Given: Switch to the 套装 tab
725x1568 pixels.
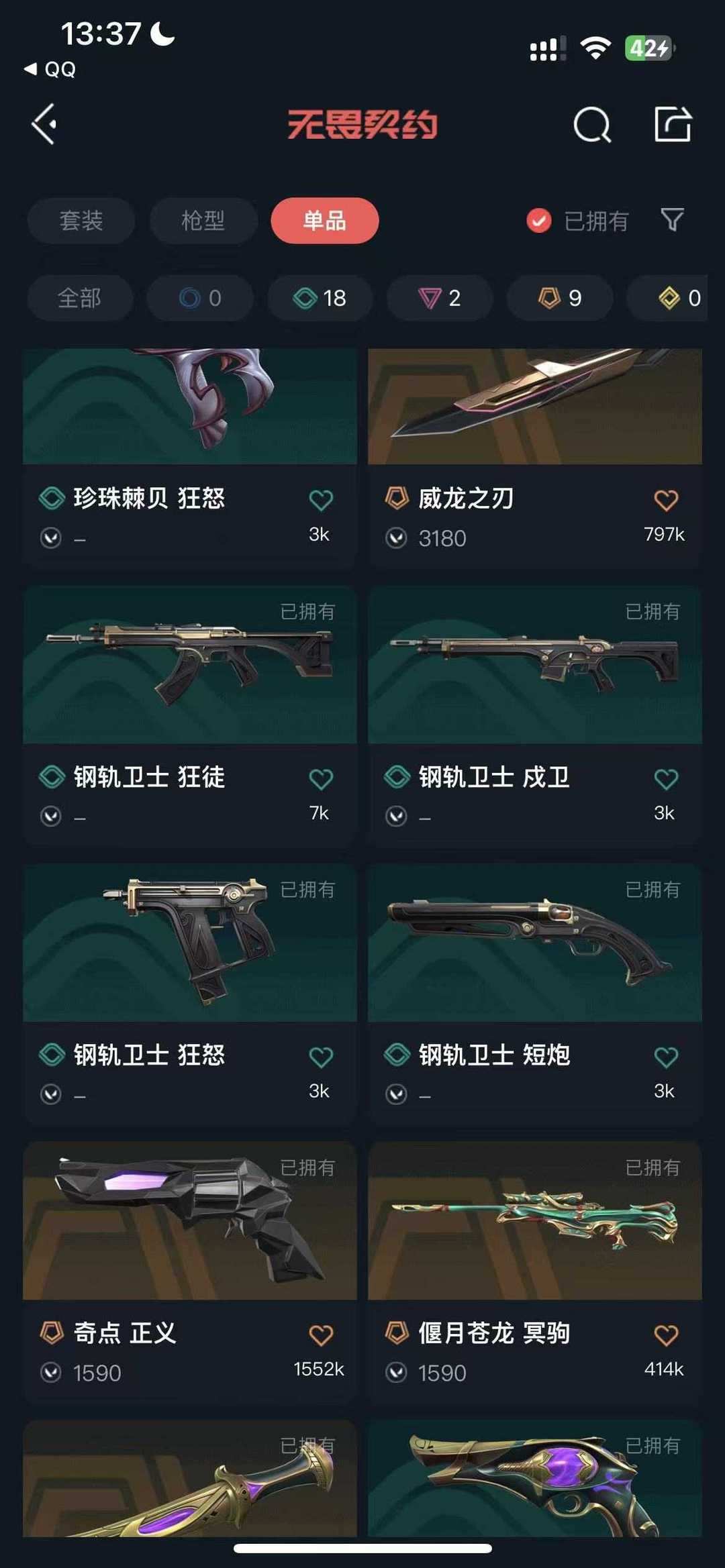Looking at the screenshot, I should click(x=81, y=221).
